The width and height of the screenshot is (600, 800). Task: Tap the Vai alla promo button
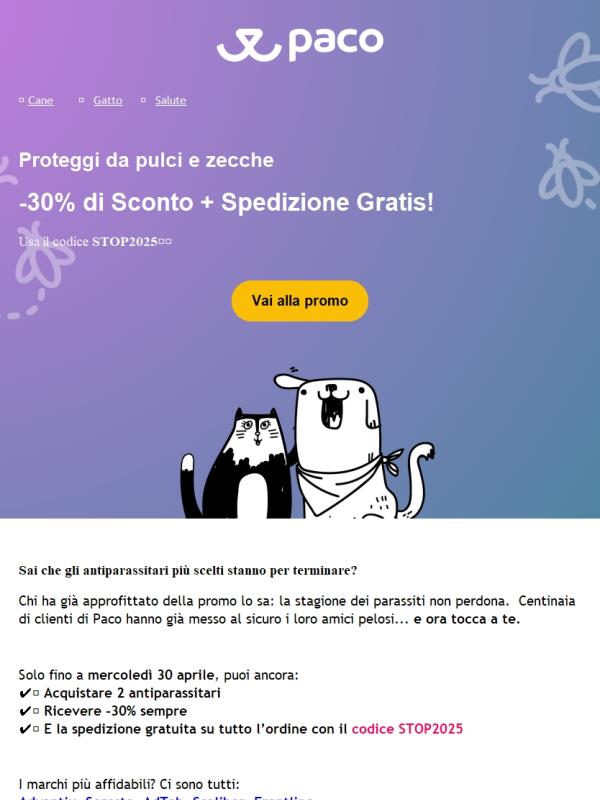[300, 301]
